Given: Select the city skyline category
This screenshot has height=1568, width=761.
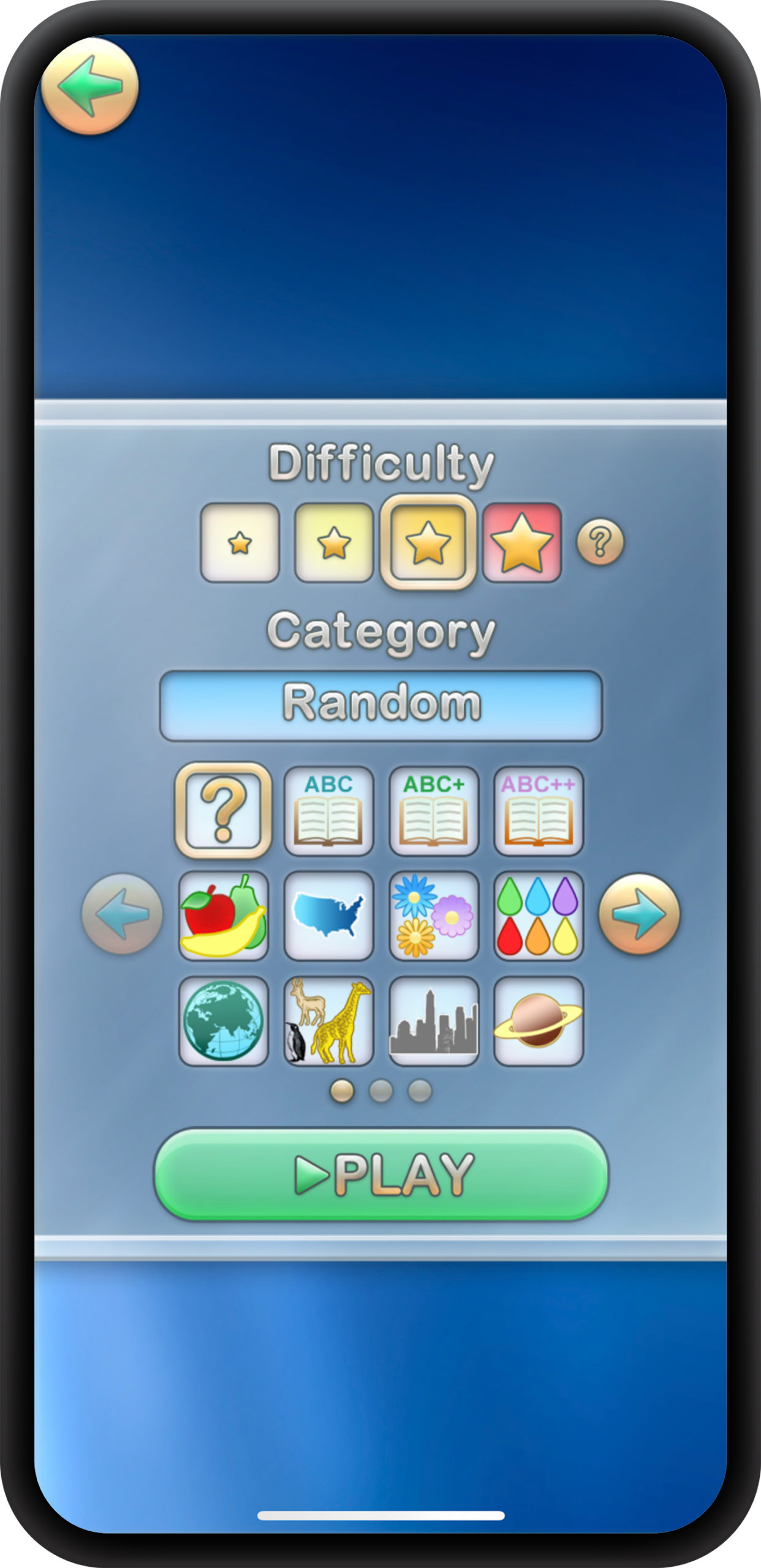Looking at the screenshot, I should tap(434, 1021).
